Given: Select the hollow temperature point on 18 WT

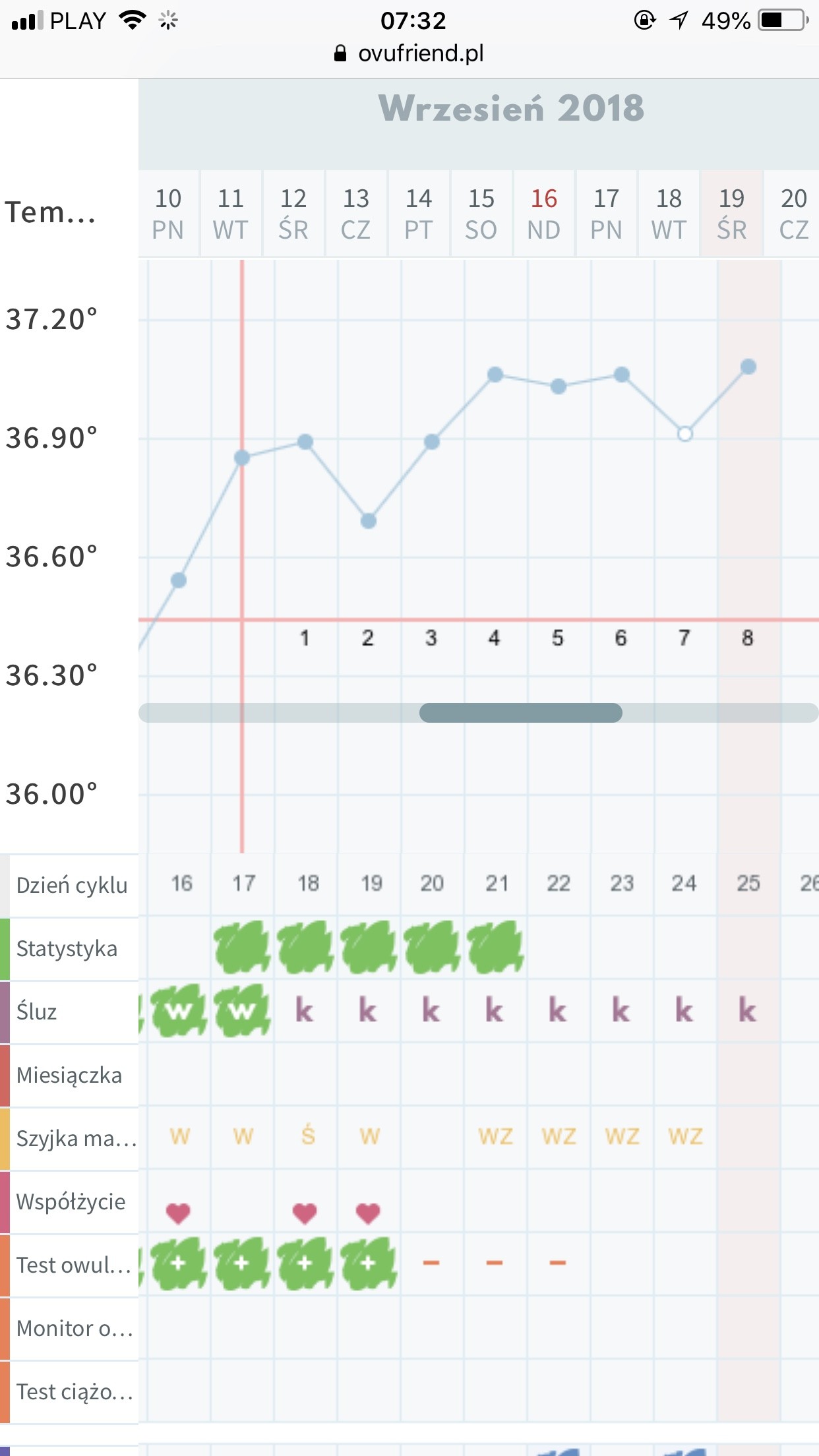Looking at the screenshot, I should 685,434.
